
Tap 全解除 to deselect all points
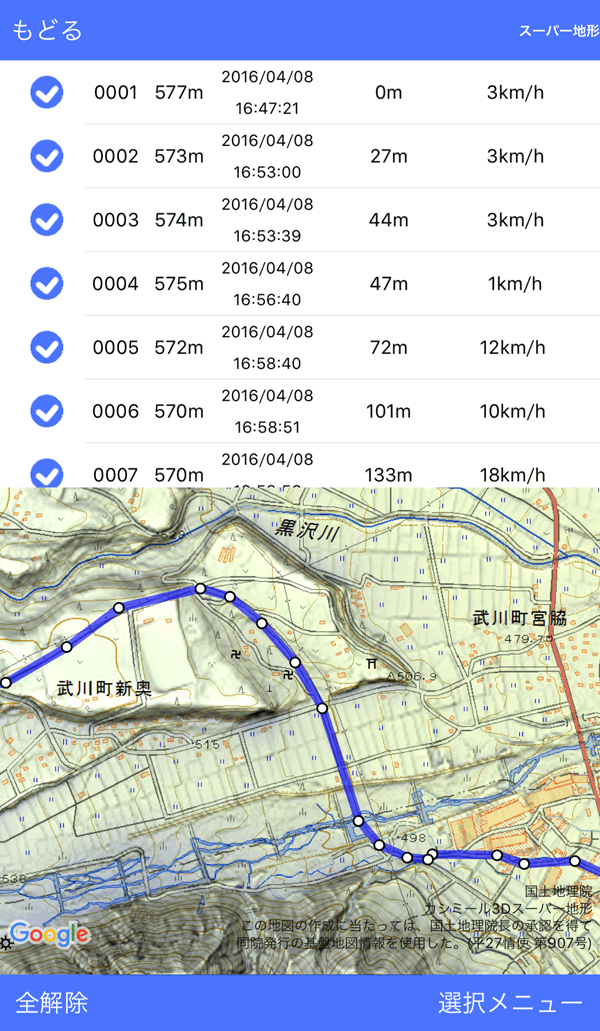(52, 1002)
